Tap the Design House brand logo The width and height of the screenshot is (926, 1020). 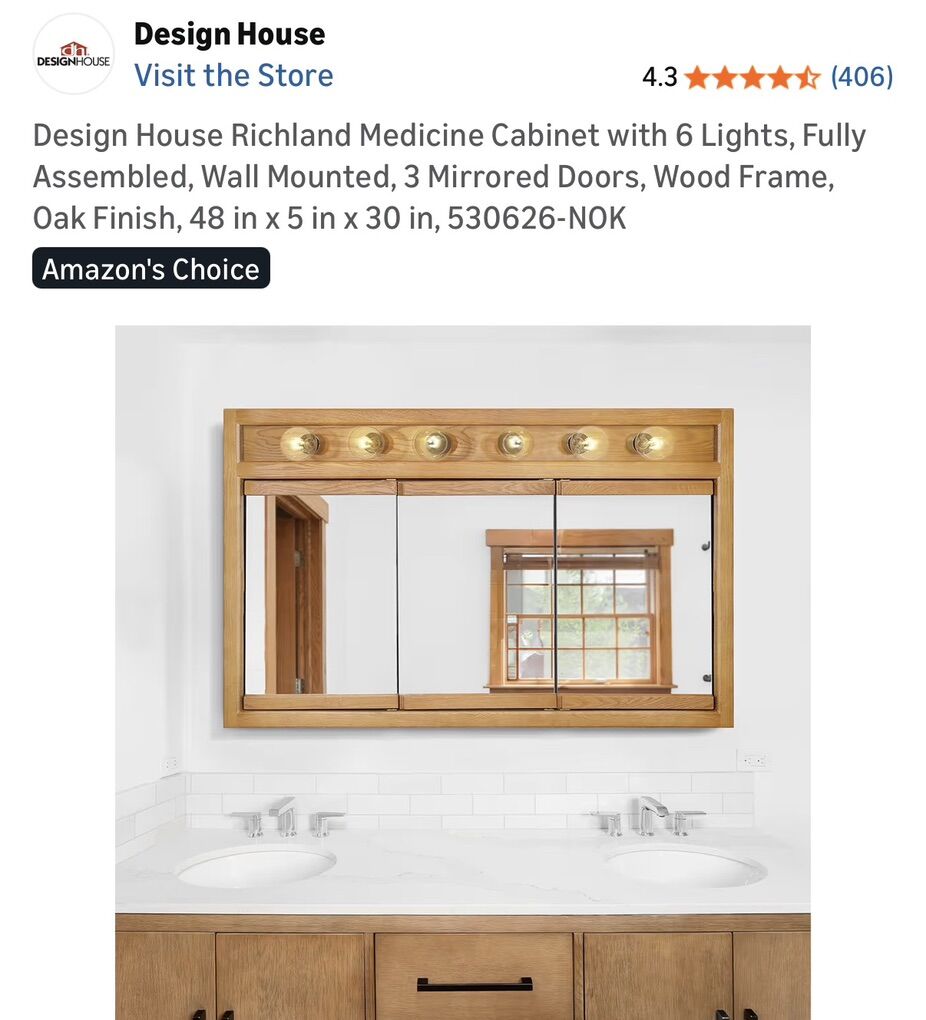[73, 55]
